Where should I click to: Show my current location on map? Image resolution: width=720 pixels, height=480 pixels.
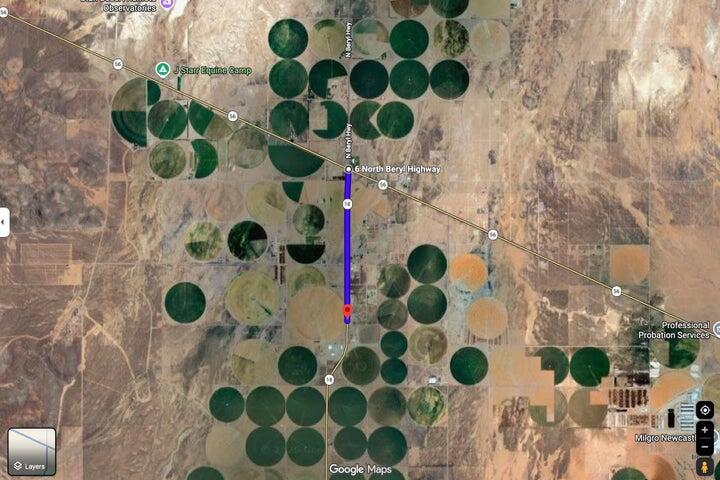(x=705, y=410)
